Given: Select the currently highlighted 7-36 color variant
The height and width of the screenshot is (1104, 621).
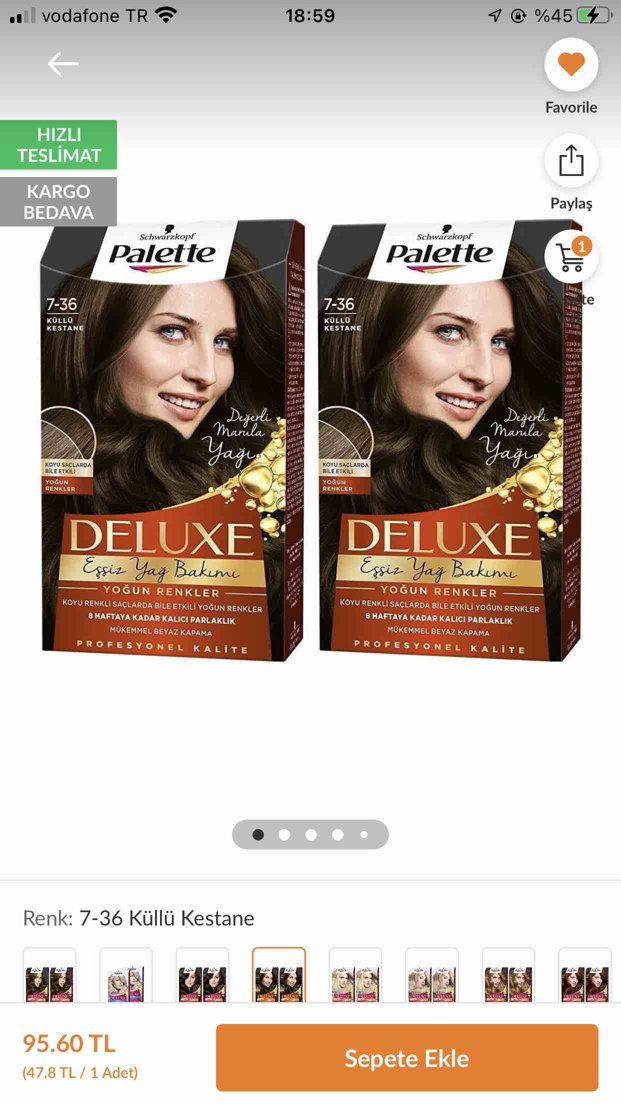Looking at the screenshot, I should tap(279, 976).
